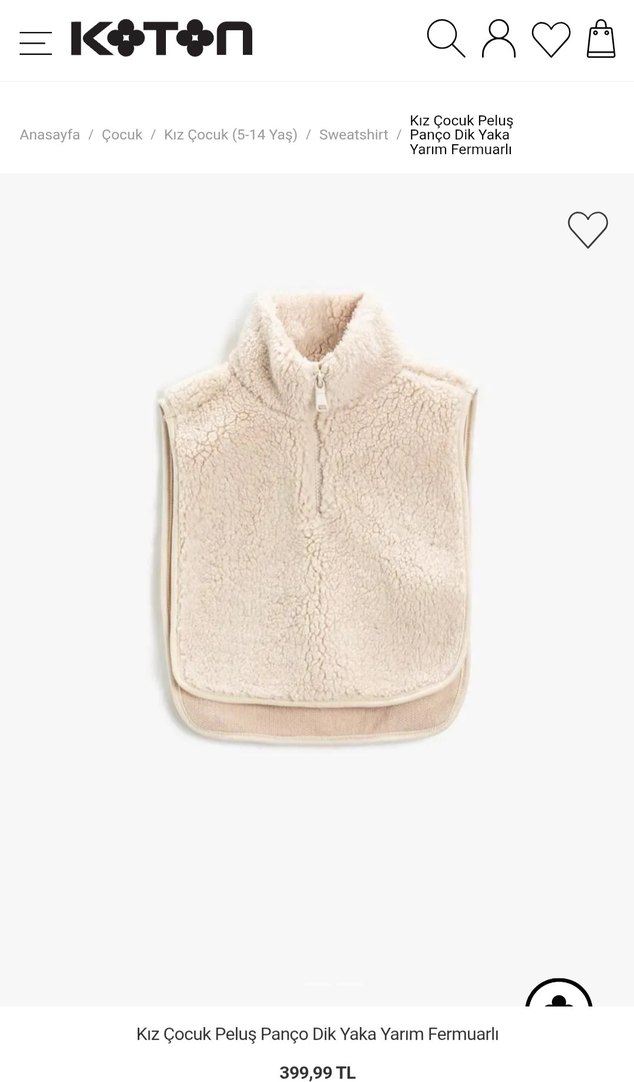Open the search magnifier
Image resolution: width=634 pixels, height=1082 pixels.
click(x=446, y=39)
